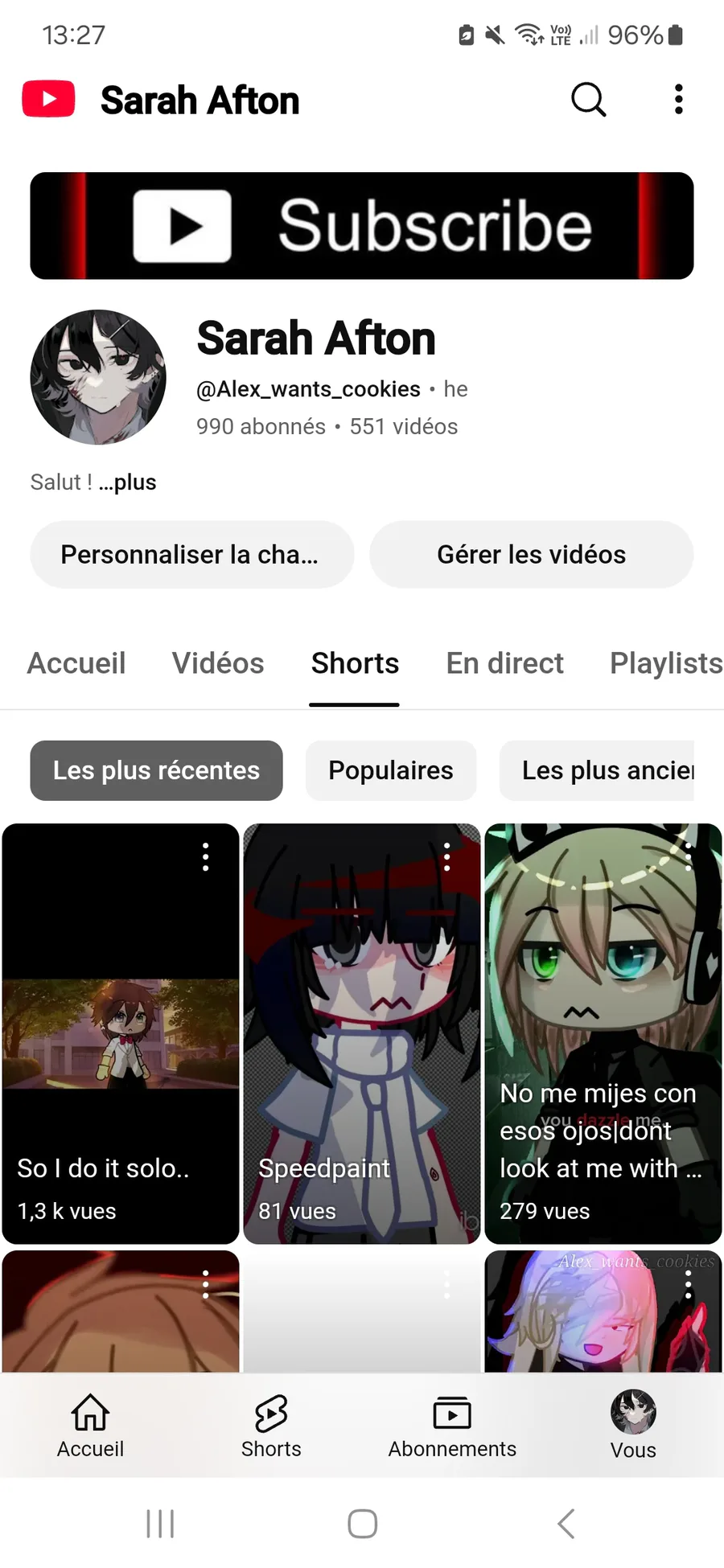The image size is (724, 1568).
Task: Tap the system back button
Action: click(x=566, y=1523)
